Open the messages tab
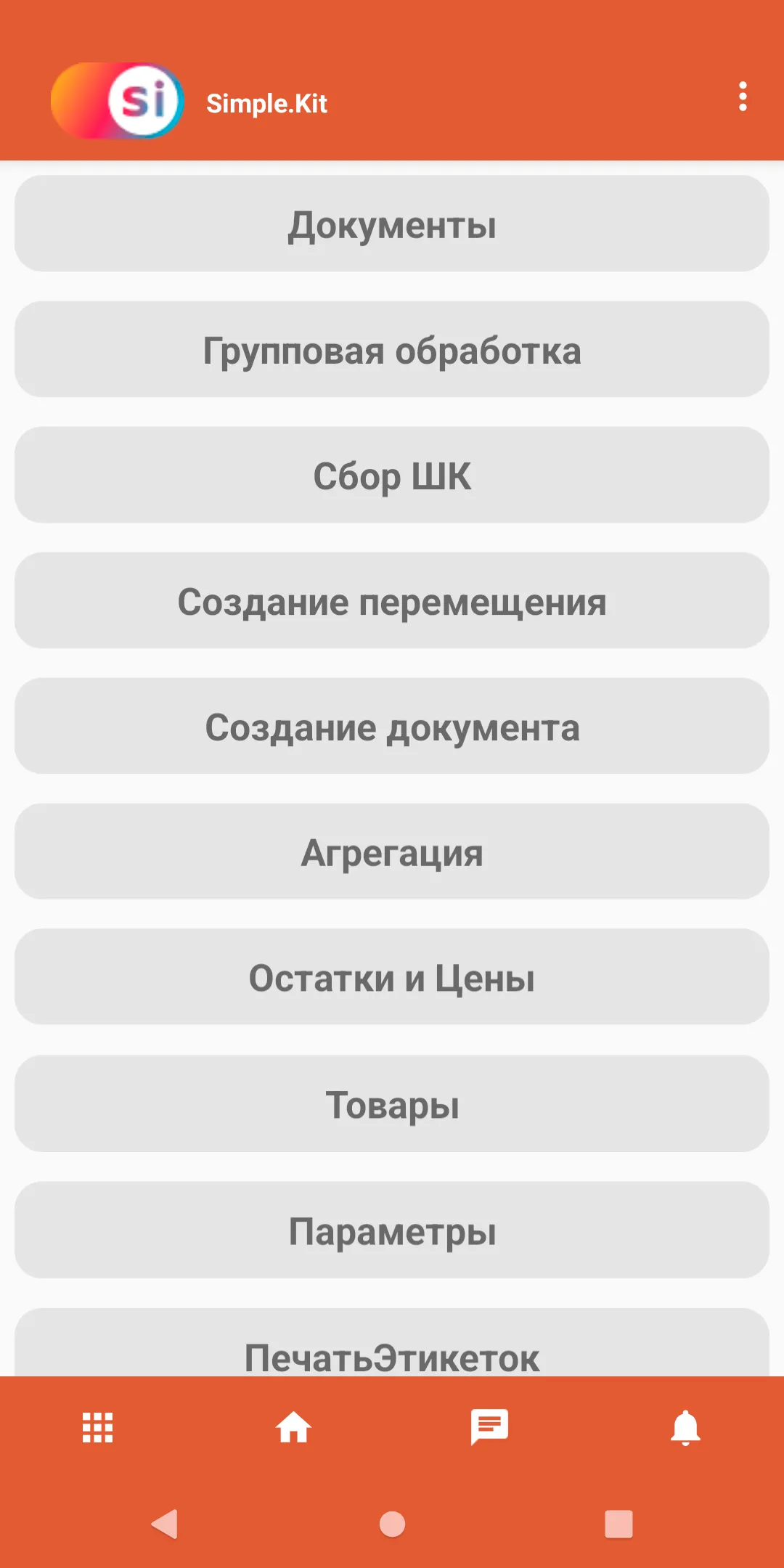Image resolution: width=784 pixels, height=1568 pixels. click(490, 1428)
